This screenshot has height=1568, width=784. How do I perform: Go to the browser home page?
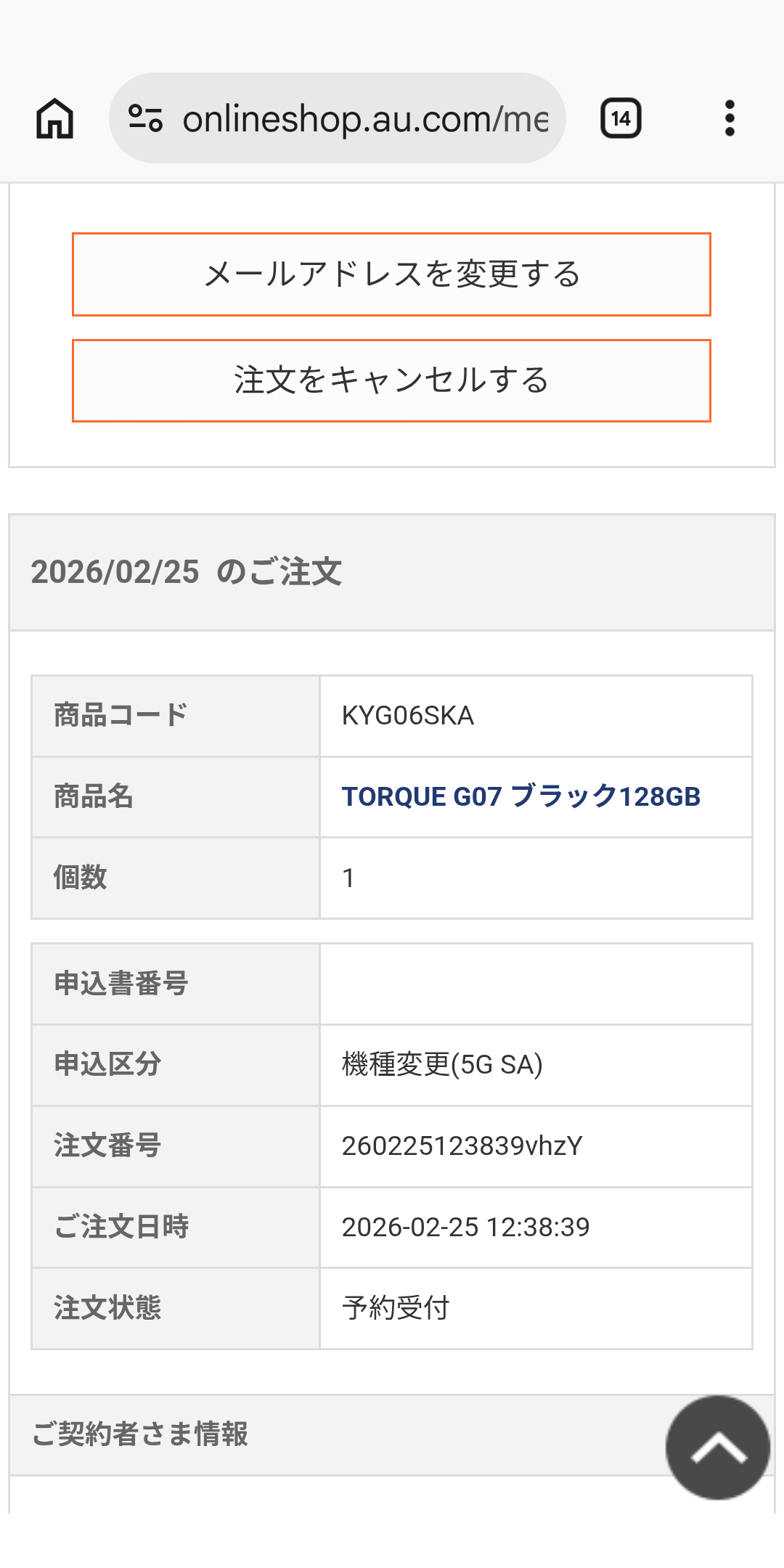click(x=55, y=118)
